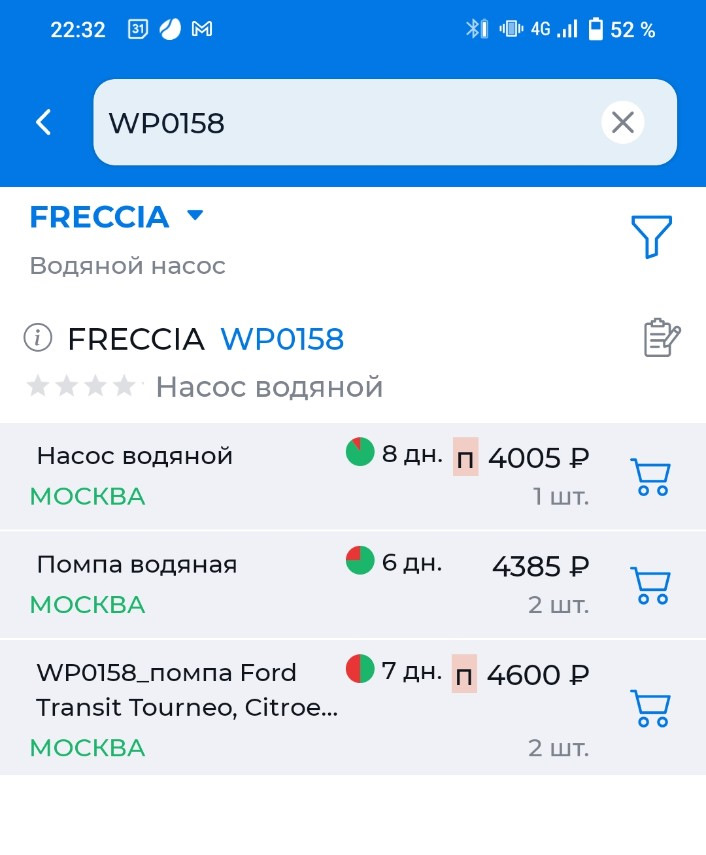Viewport: 706px width, 855px height.
Task: Expand the FRECCIA brand dropdown
Action: [196, 215]
